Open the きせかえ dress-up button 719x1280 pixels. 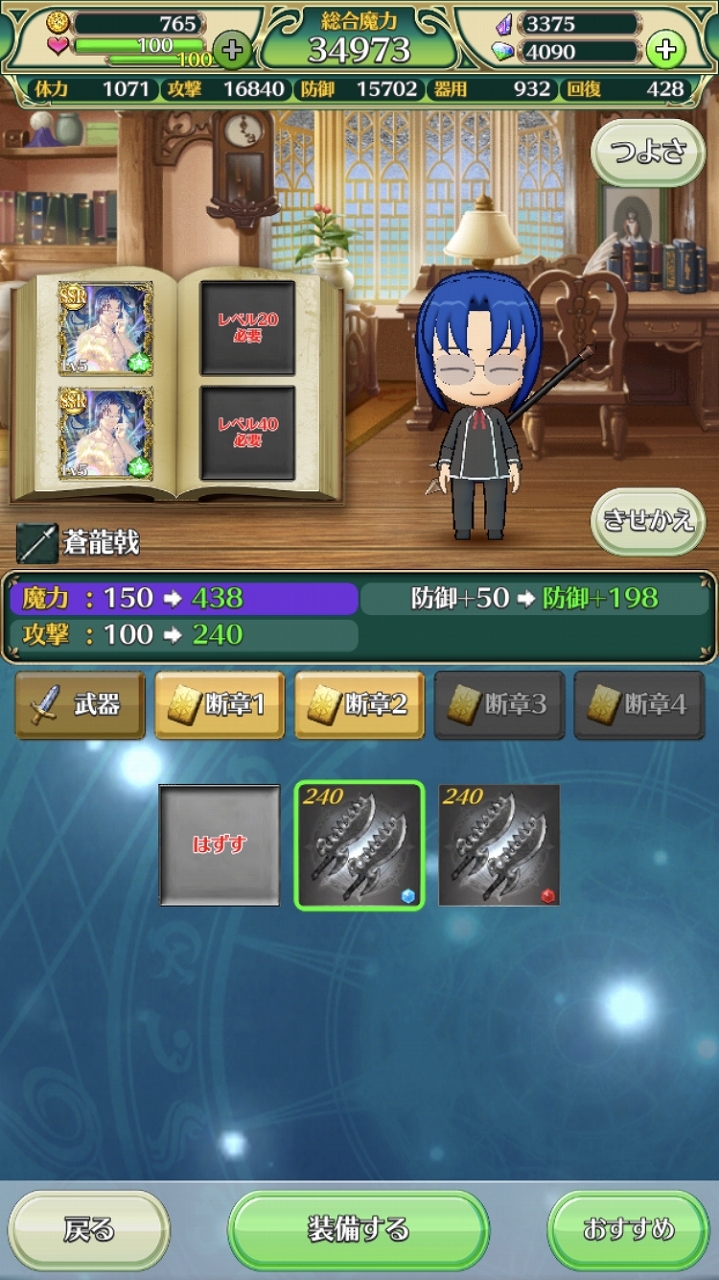pos(648,521)
